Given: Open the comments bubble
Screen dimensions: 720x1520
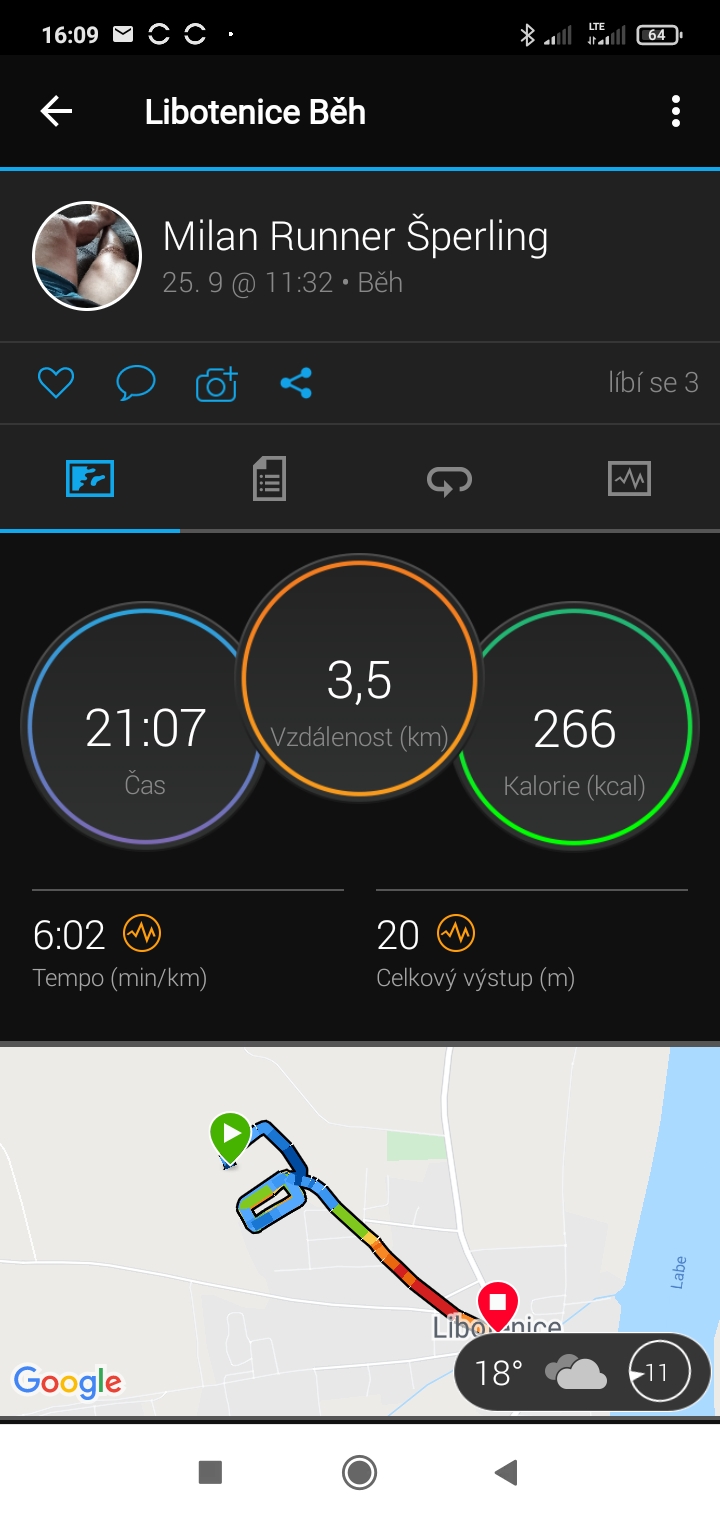Looking at the screenshot, I should 136,383.
